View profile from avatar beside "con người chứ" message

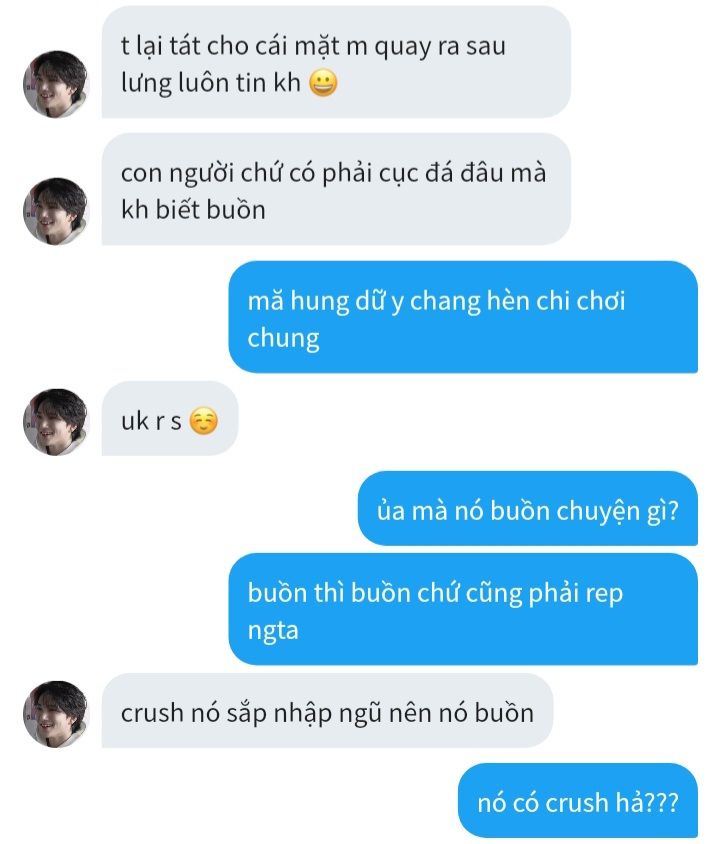click(x=56, y=211)
